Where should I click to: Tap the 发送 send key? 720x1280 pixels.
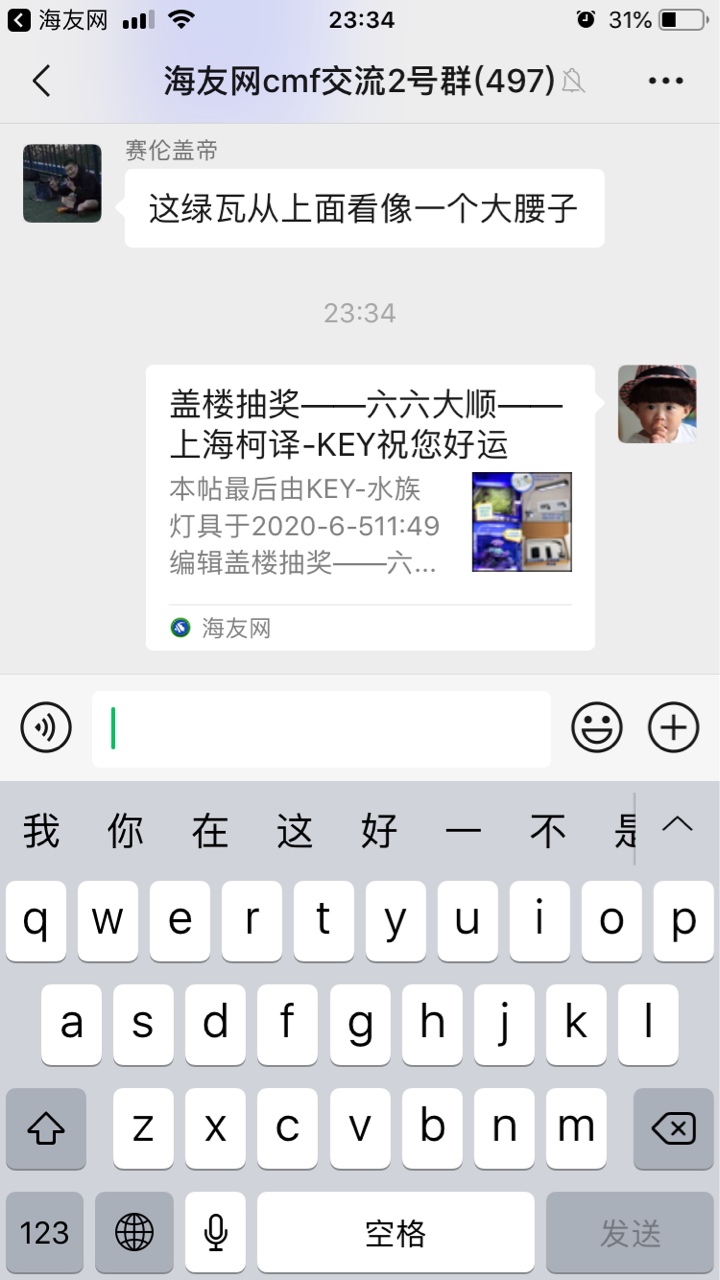coord(631,1232)
